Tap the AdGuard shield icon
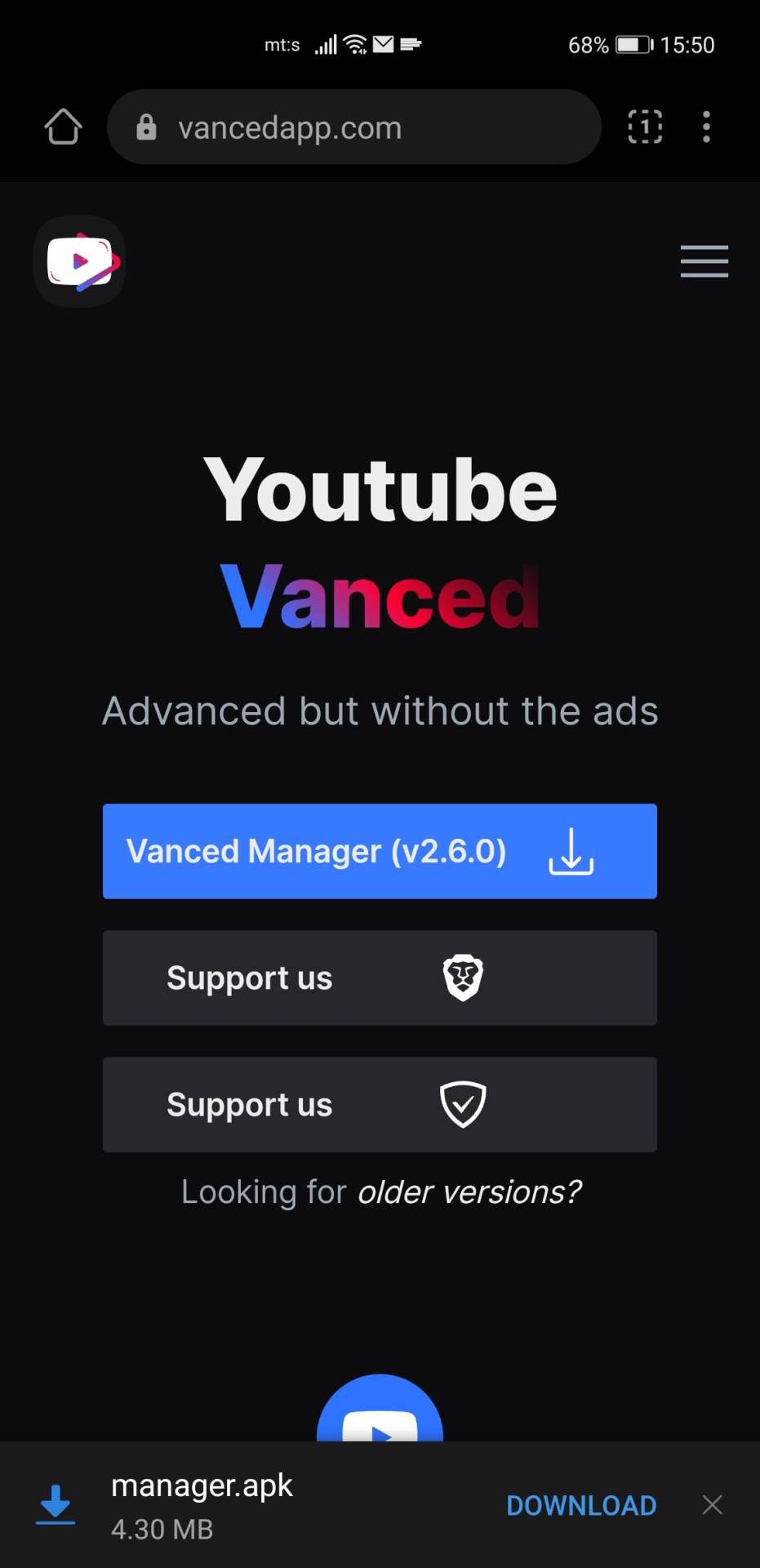This screenshot has width=760, height=1568. (x=463, y=1104)
